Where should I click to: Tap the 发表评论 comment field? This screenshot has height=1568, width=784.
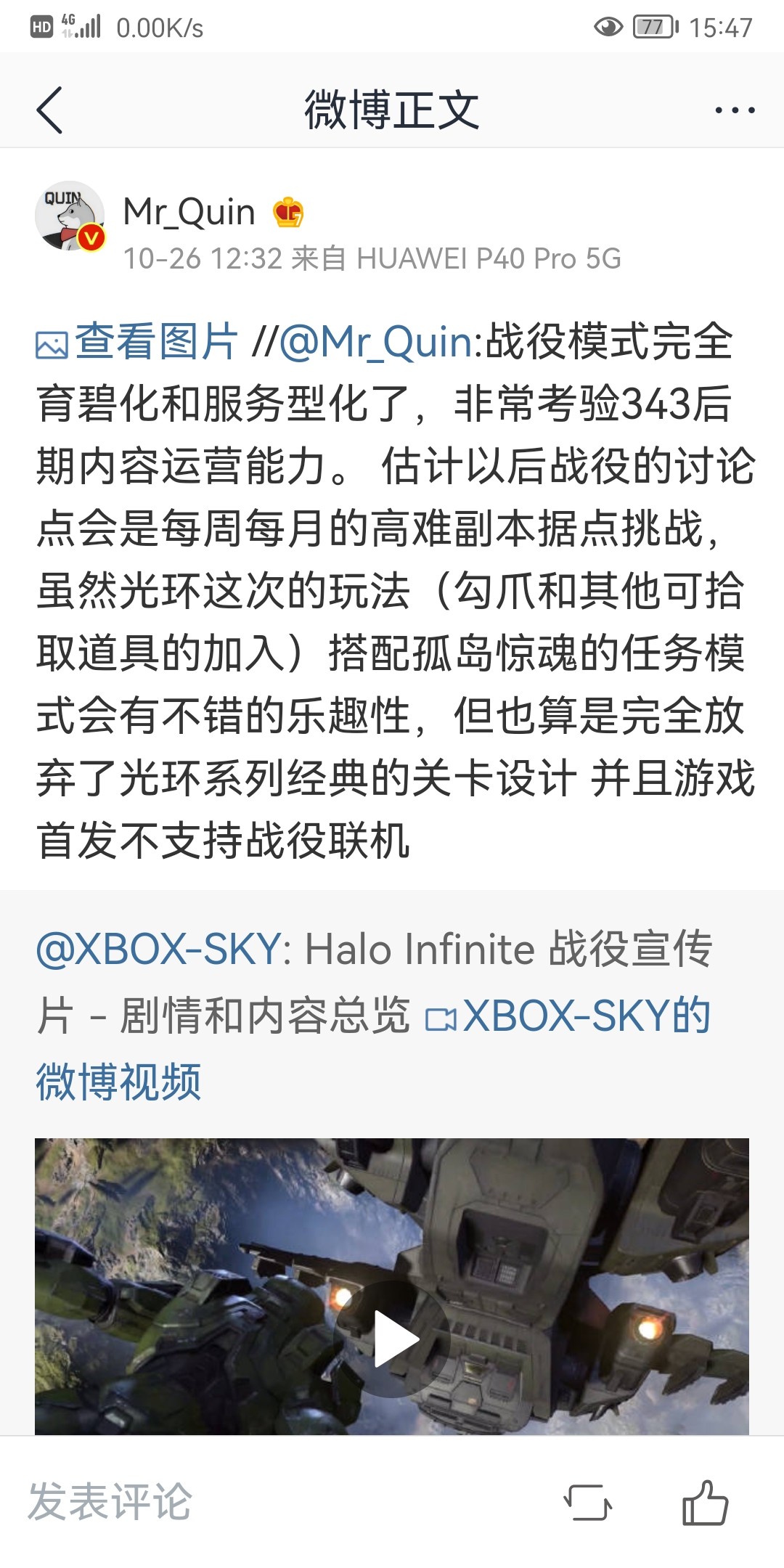[110, 1501]
